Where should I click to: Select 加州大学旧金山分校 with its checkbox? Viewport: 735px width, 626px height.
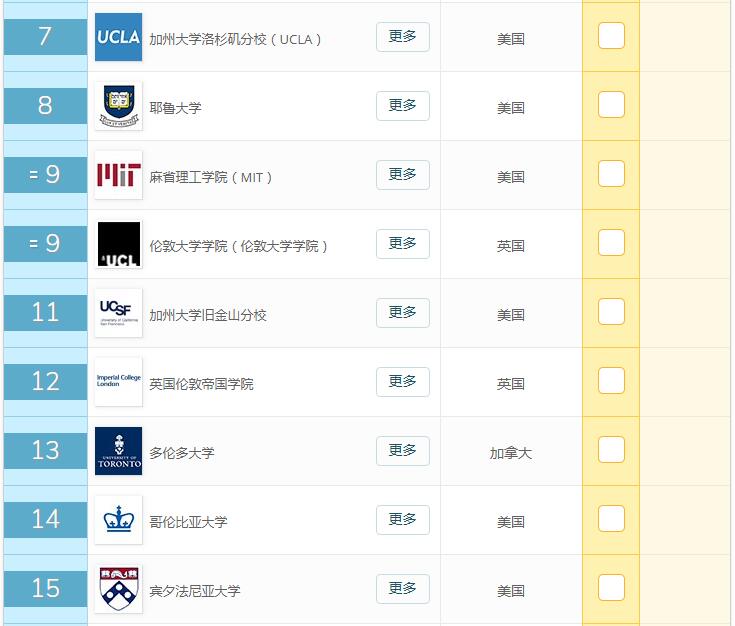(611, 312)
